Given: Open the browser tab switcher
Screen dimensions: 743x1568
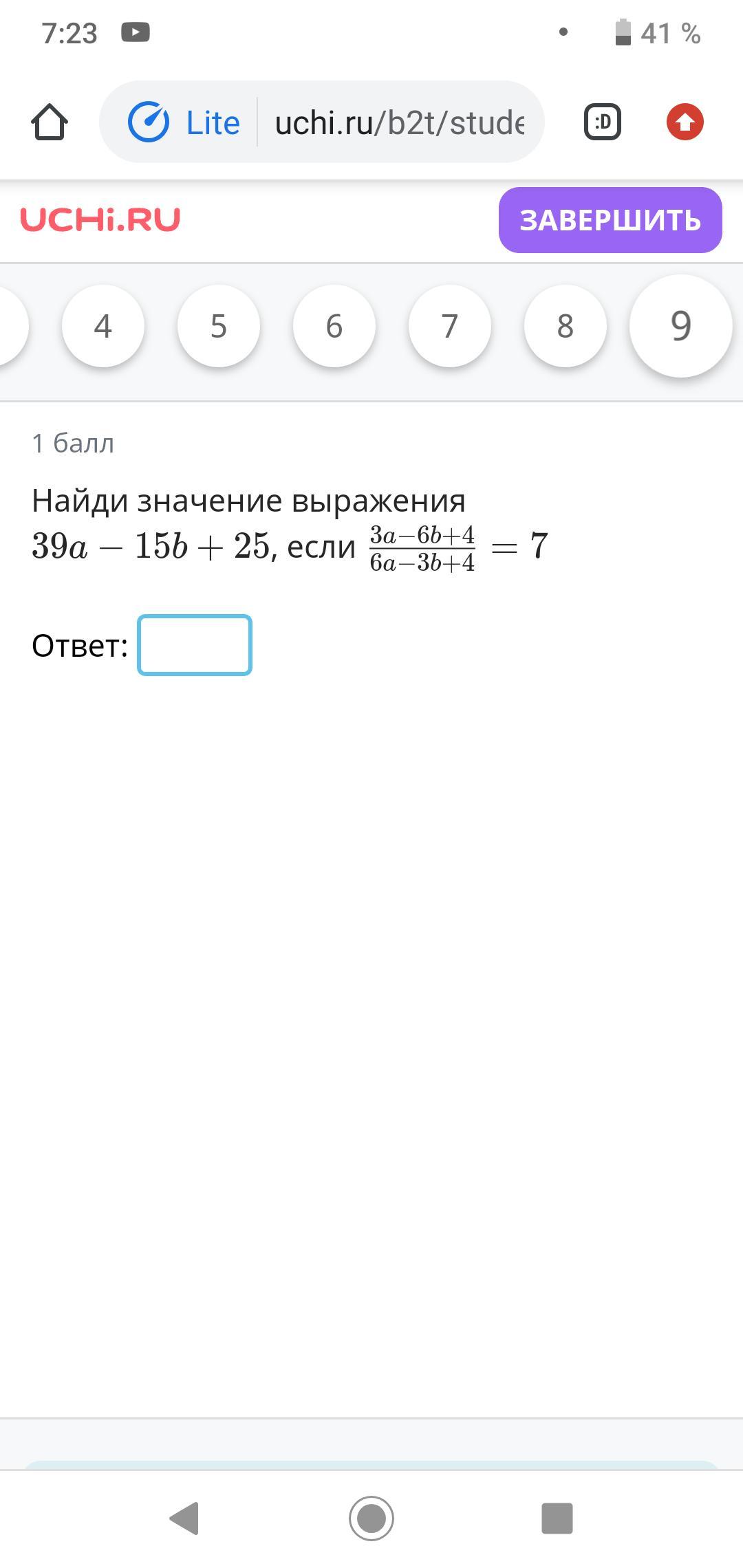Looking at the screenshot, I should point(603,122).
